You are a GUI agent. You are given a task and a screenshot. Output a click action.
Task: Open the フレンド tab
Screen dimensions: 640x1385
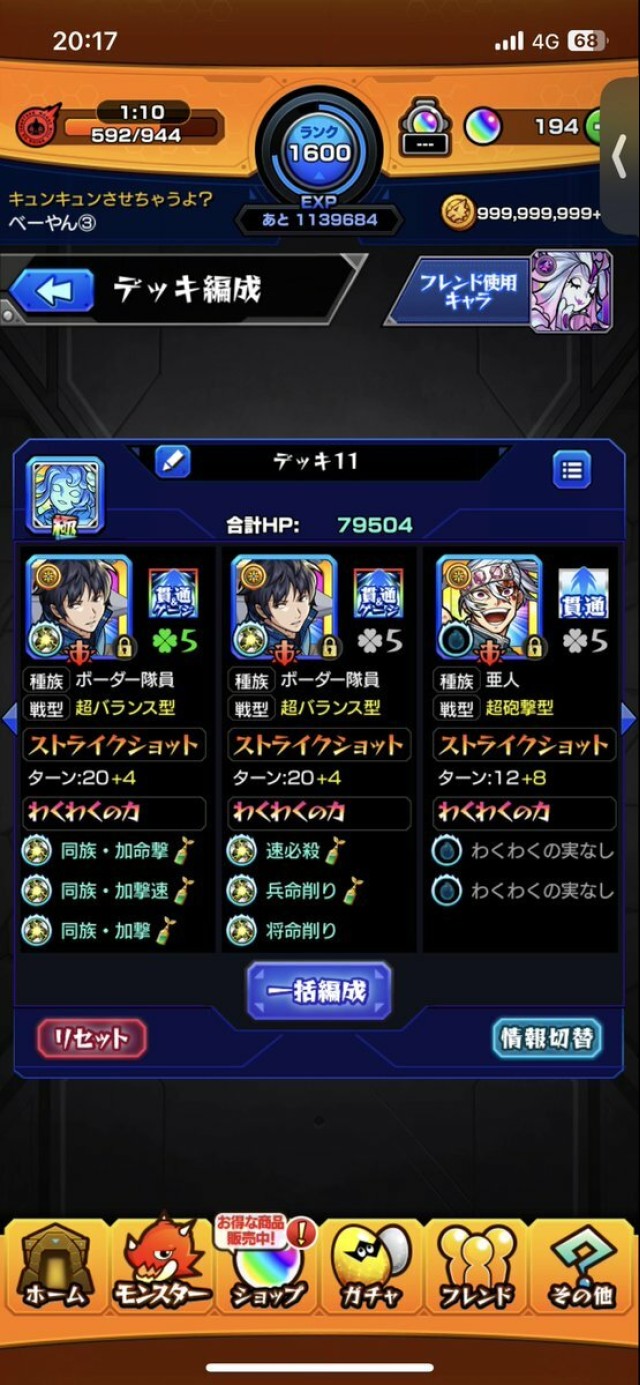coord(476,1266)
